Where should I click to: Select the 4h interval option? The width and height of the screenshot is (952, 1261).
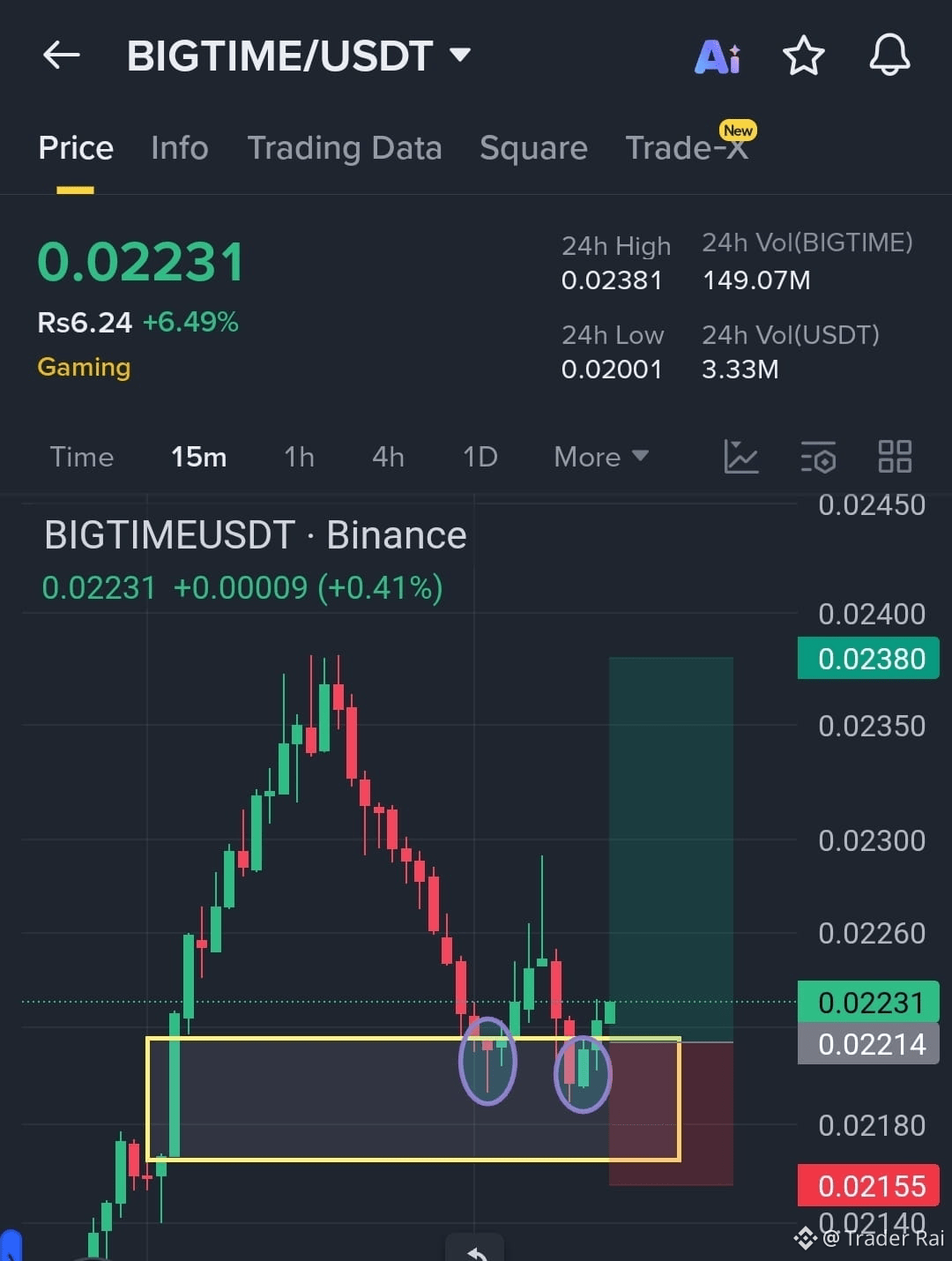coord(387,457)
